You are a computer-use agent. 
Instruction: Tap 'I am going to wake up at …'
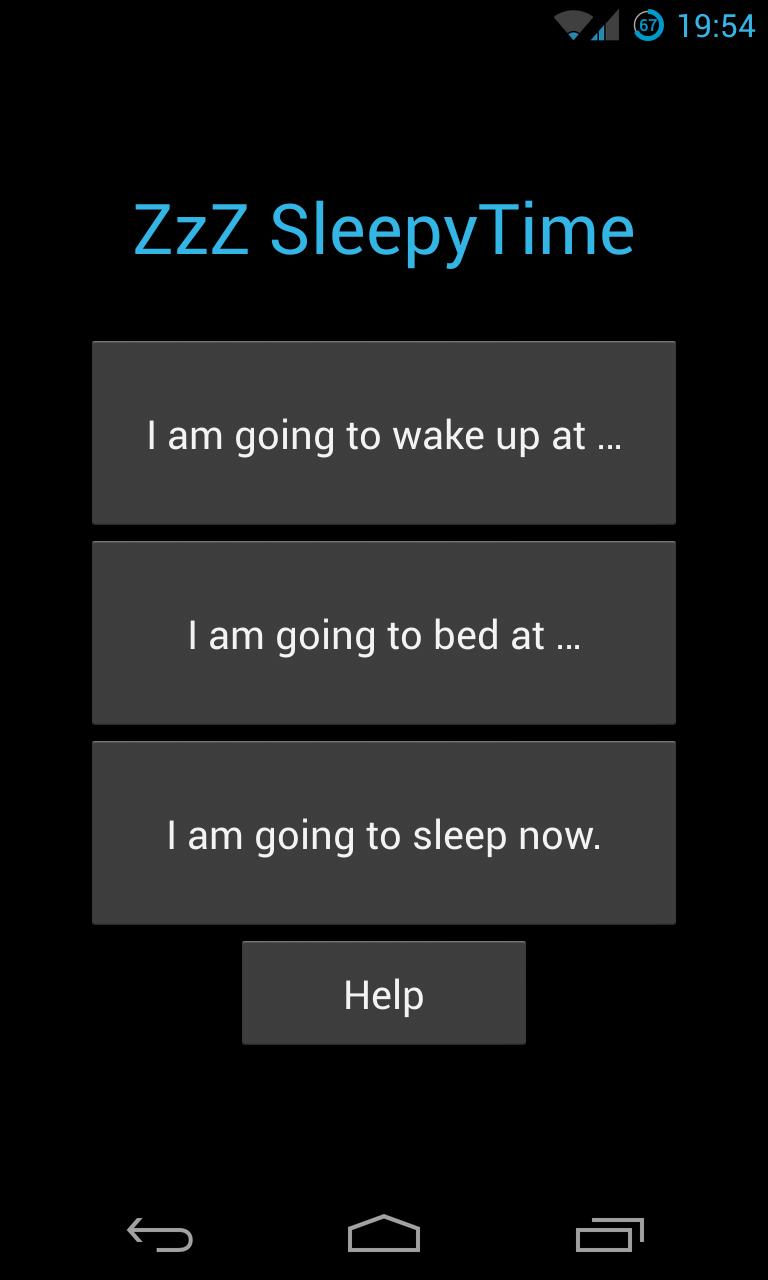coord(384,433)
